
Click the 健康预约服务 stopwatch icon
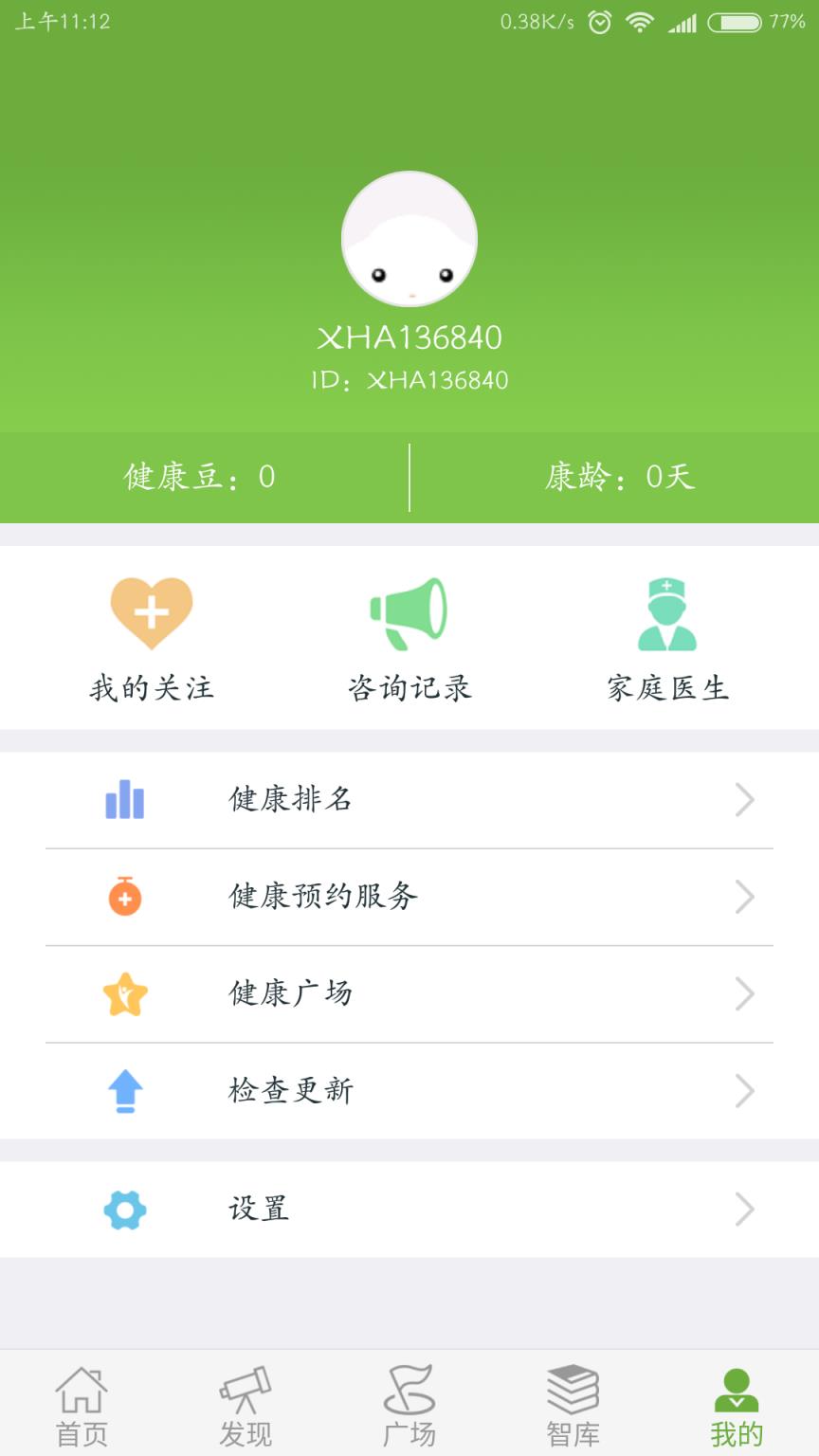point(123,896)
